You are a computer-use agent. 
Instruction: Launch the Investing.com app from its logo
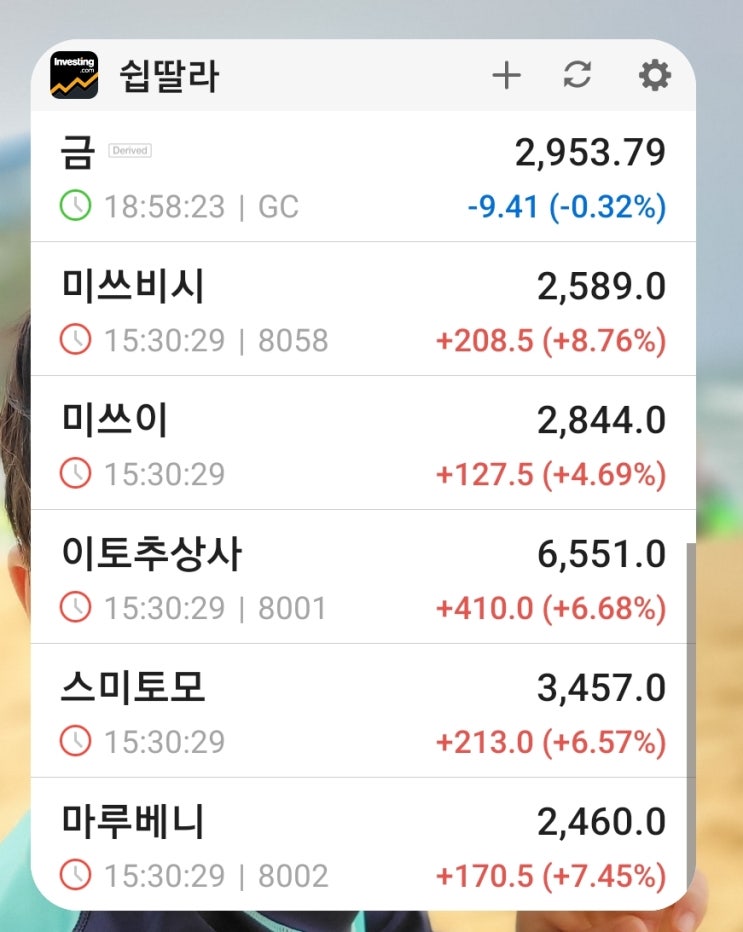[74, 76]
